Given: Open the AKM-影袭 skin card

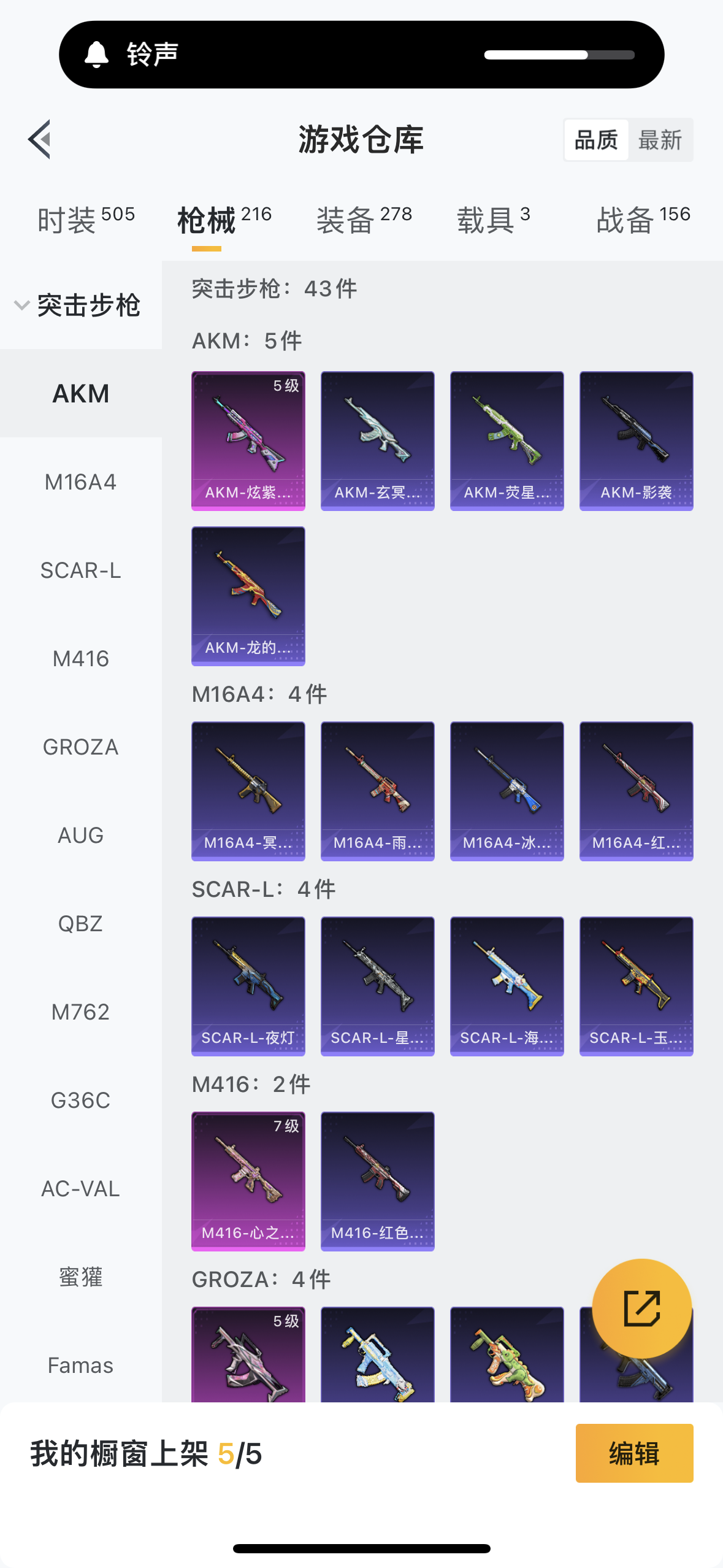Looking at the screenshot, I should pyautogui.click(x=636, y=440).
